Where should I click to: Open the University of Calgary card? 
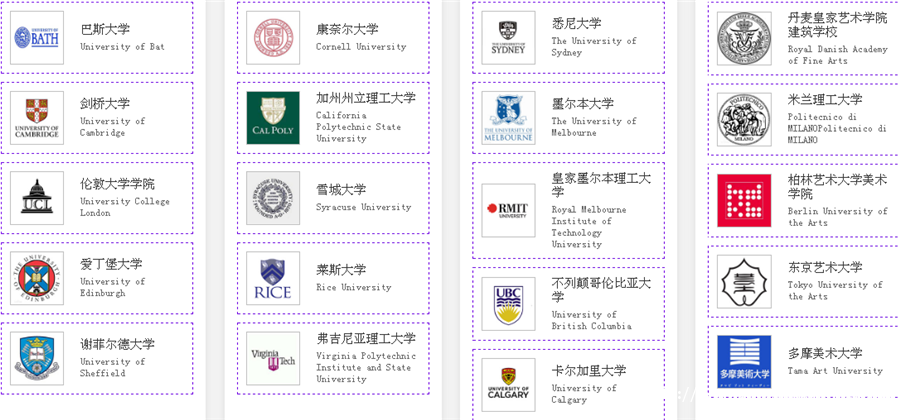point(568,384)
